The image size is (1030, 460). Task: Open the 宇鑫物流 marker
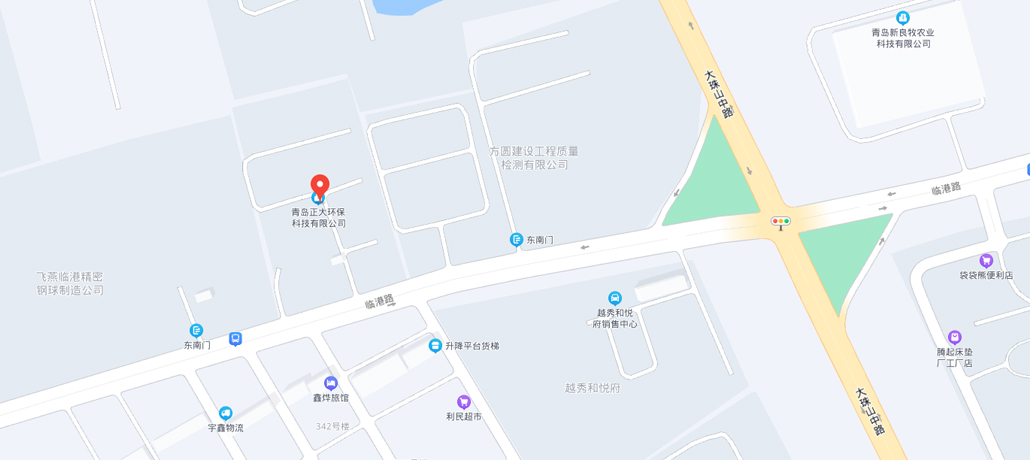click(225, 413)
